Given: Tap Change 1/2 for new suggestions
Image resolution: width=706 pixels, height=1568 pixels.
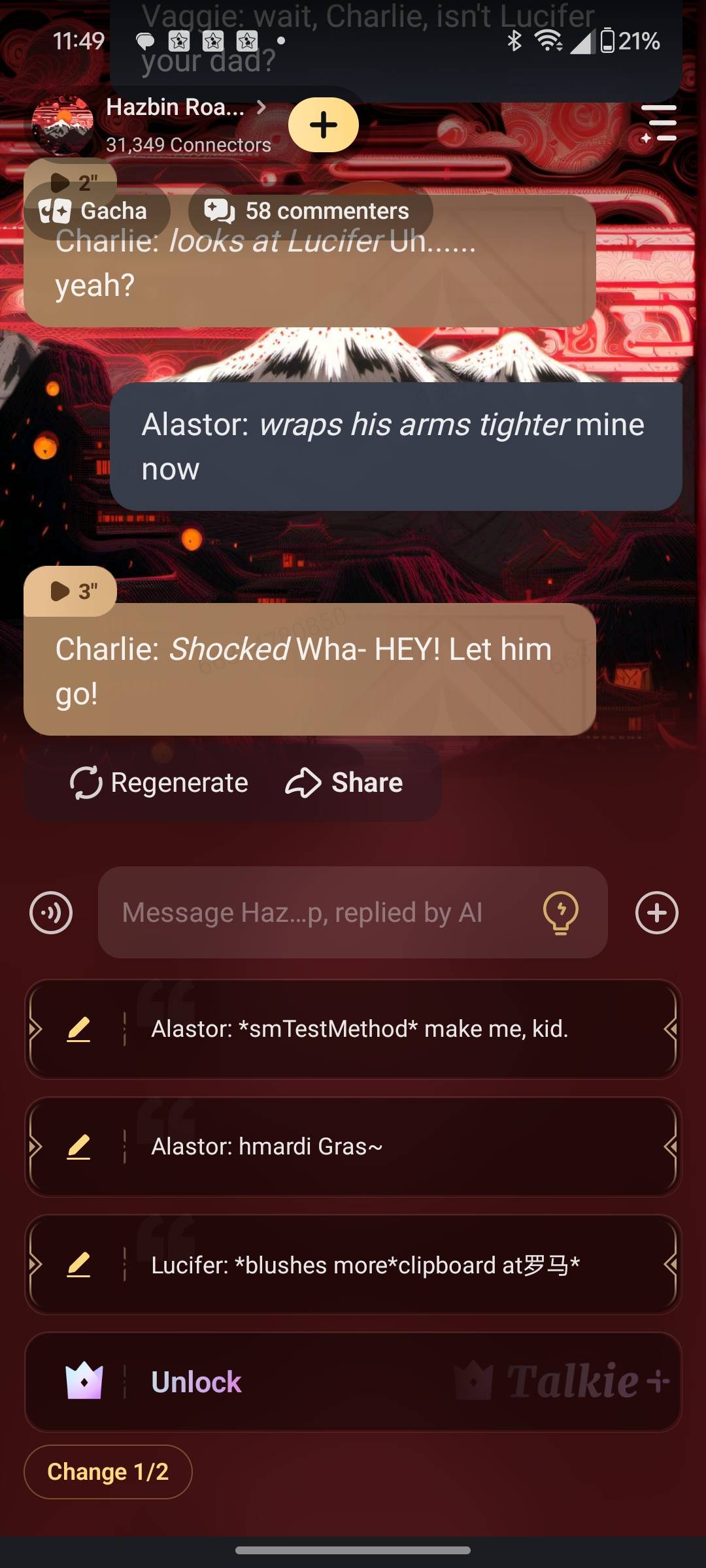Looking at the screenshot, I should pyautogui.click(x=108, y=1472).
